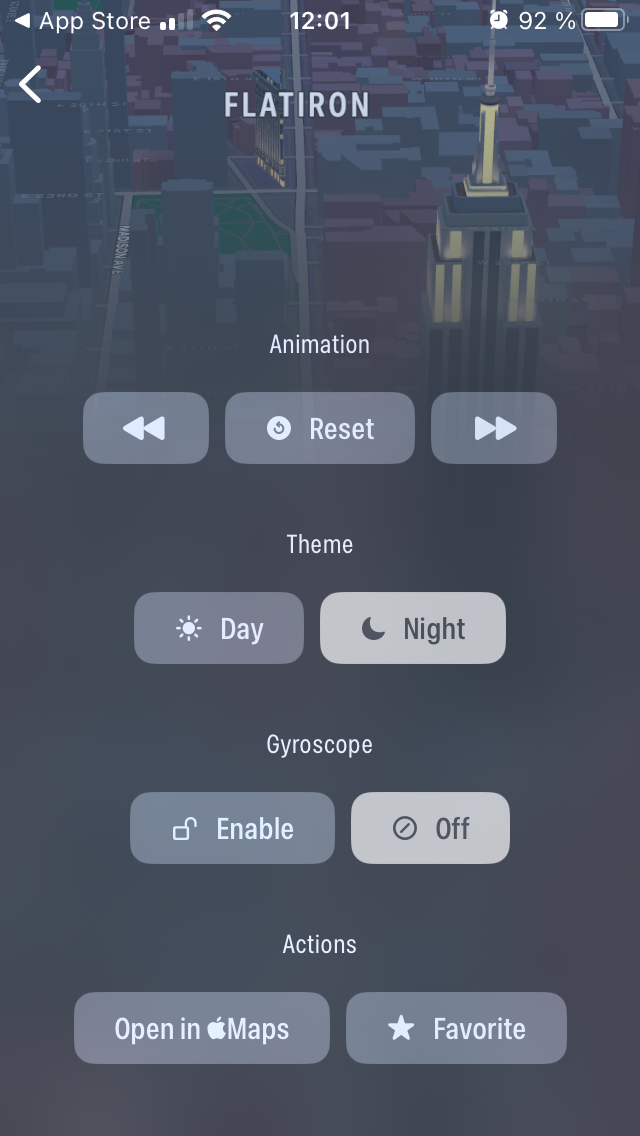This screenshot has height=1136, width=640.
Task: Enable the gyroscope
Action: (232, 828)
